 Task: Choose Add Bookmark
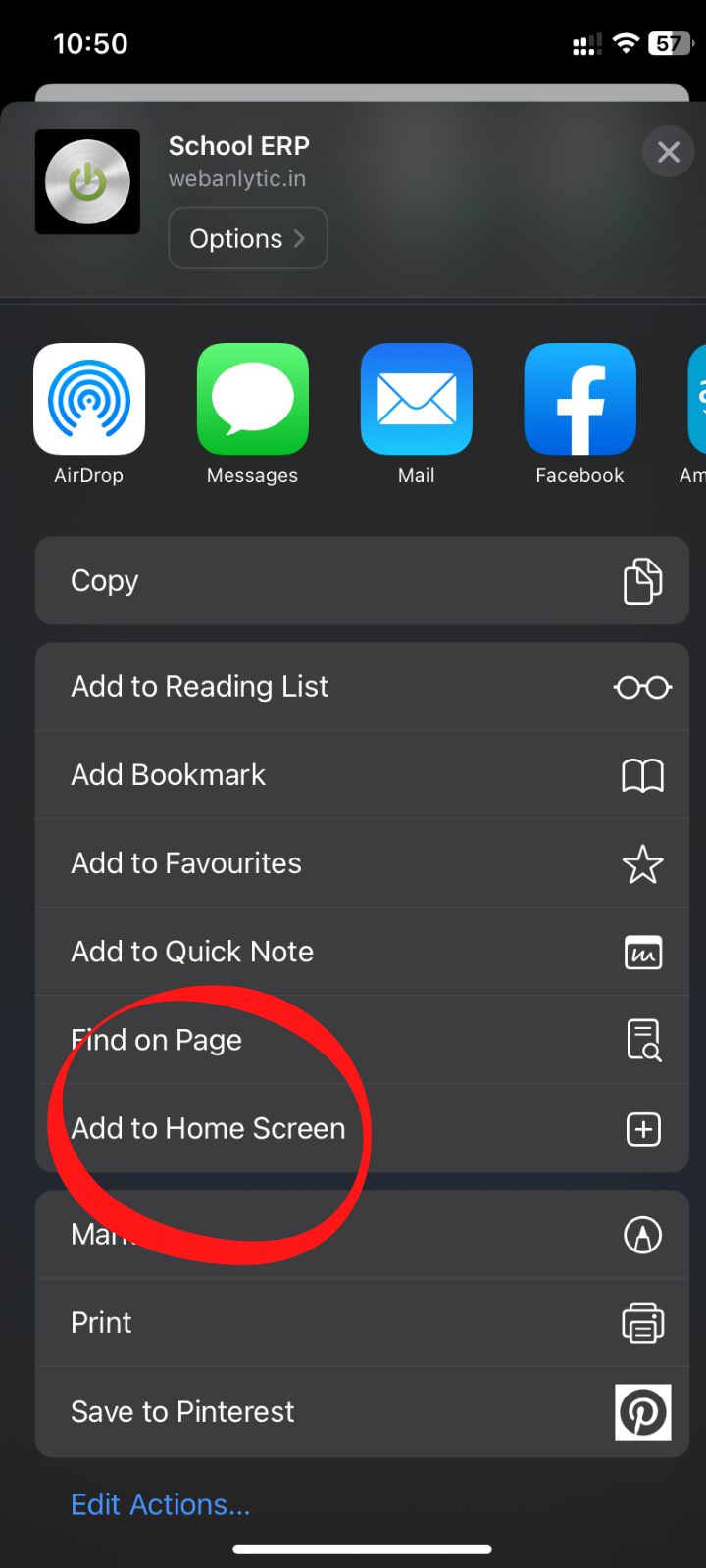click(362, 775)
